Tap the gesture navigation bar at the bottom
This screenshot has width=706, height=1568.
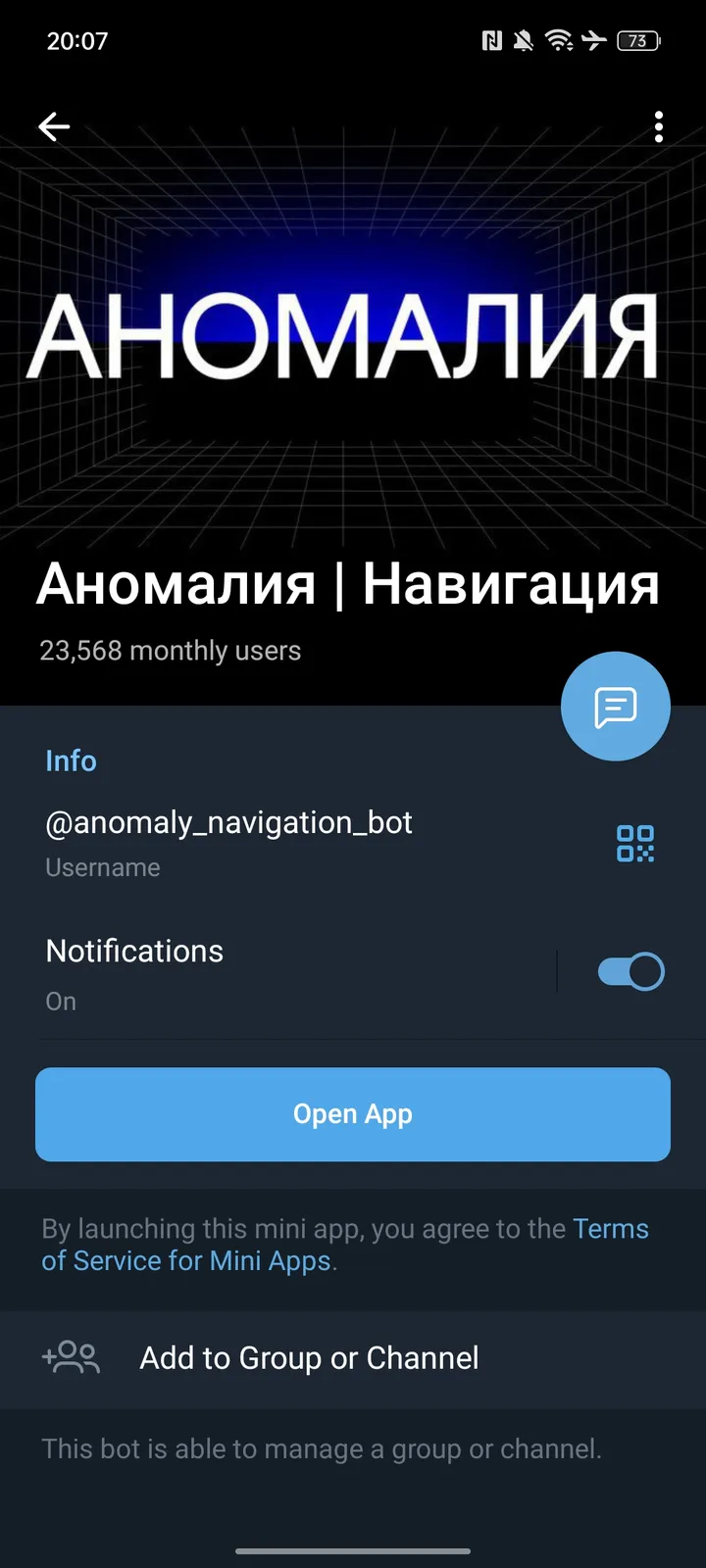pyautogui.click(x=353, y=1551)
